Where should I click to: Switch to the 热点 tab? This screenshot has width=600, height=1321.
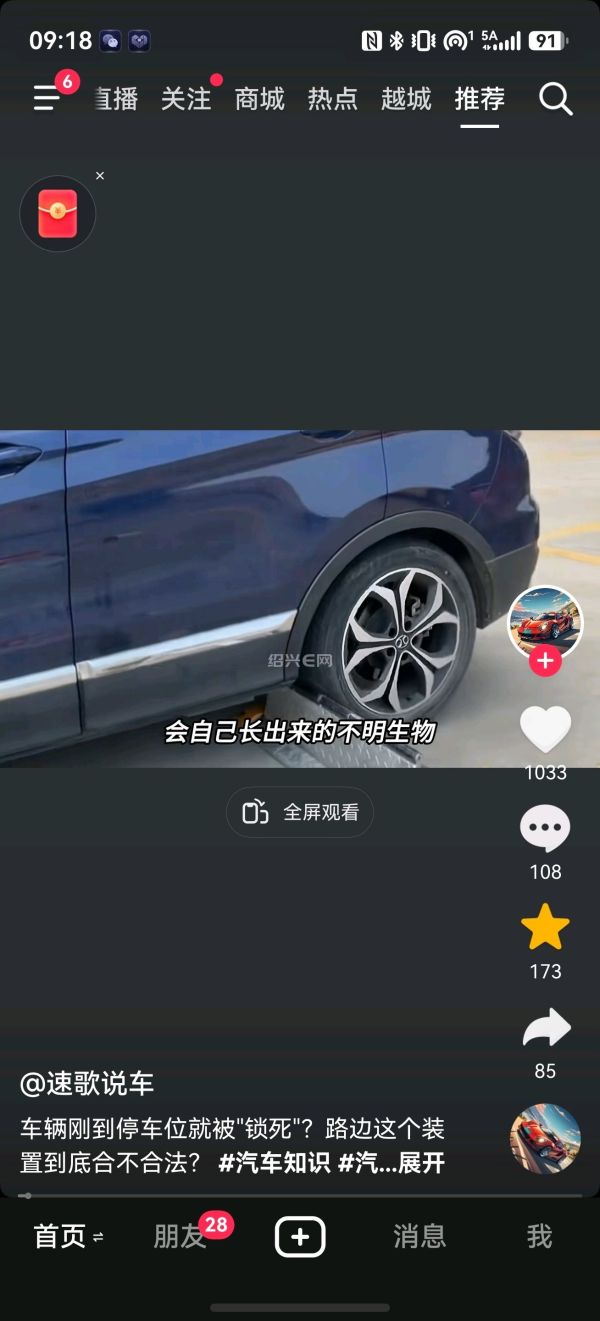(x=333, y=99)
